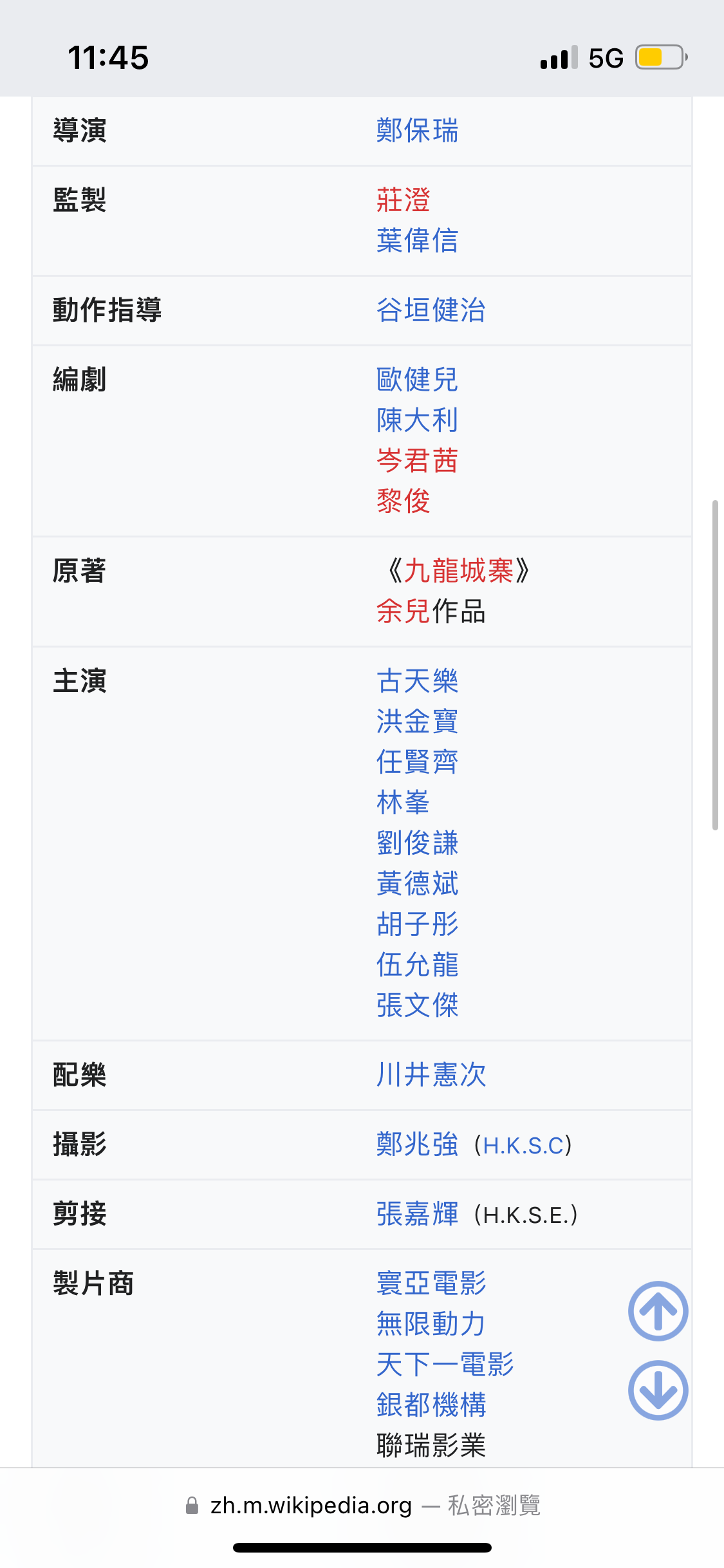
Task: Open the 寰亞電影 company link
Action: click(x=431, y=1283)
